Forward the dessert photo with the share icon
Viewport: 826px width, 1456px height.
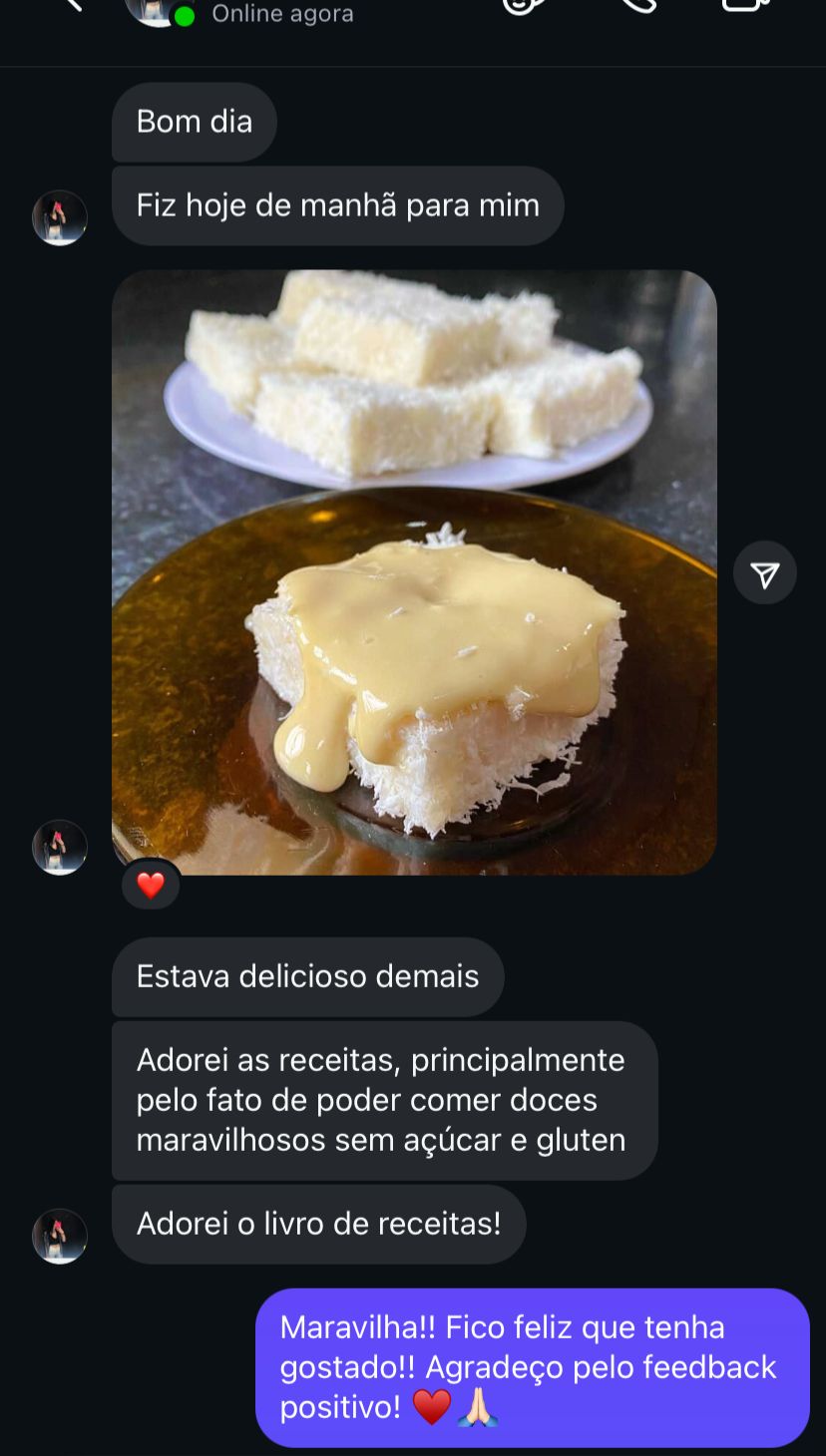pyautogui.click(x=764, y=573)
